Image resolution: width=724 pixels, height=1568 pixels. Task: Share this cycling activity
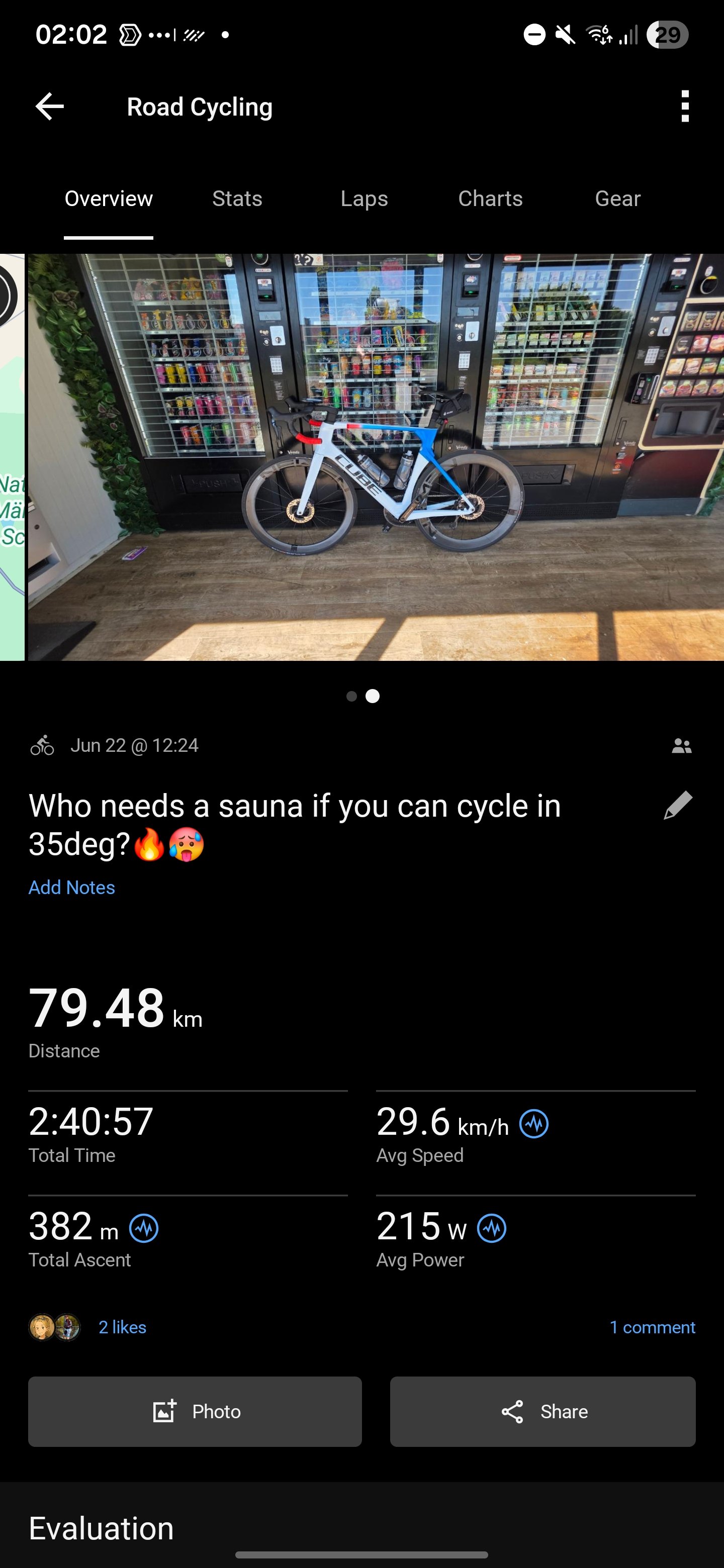pos(542,1412)
